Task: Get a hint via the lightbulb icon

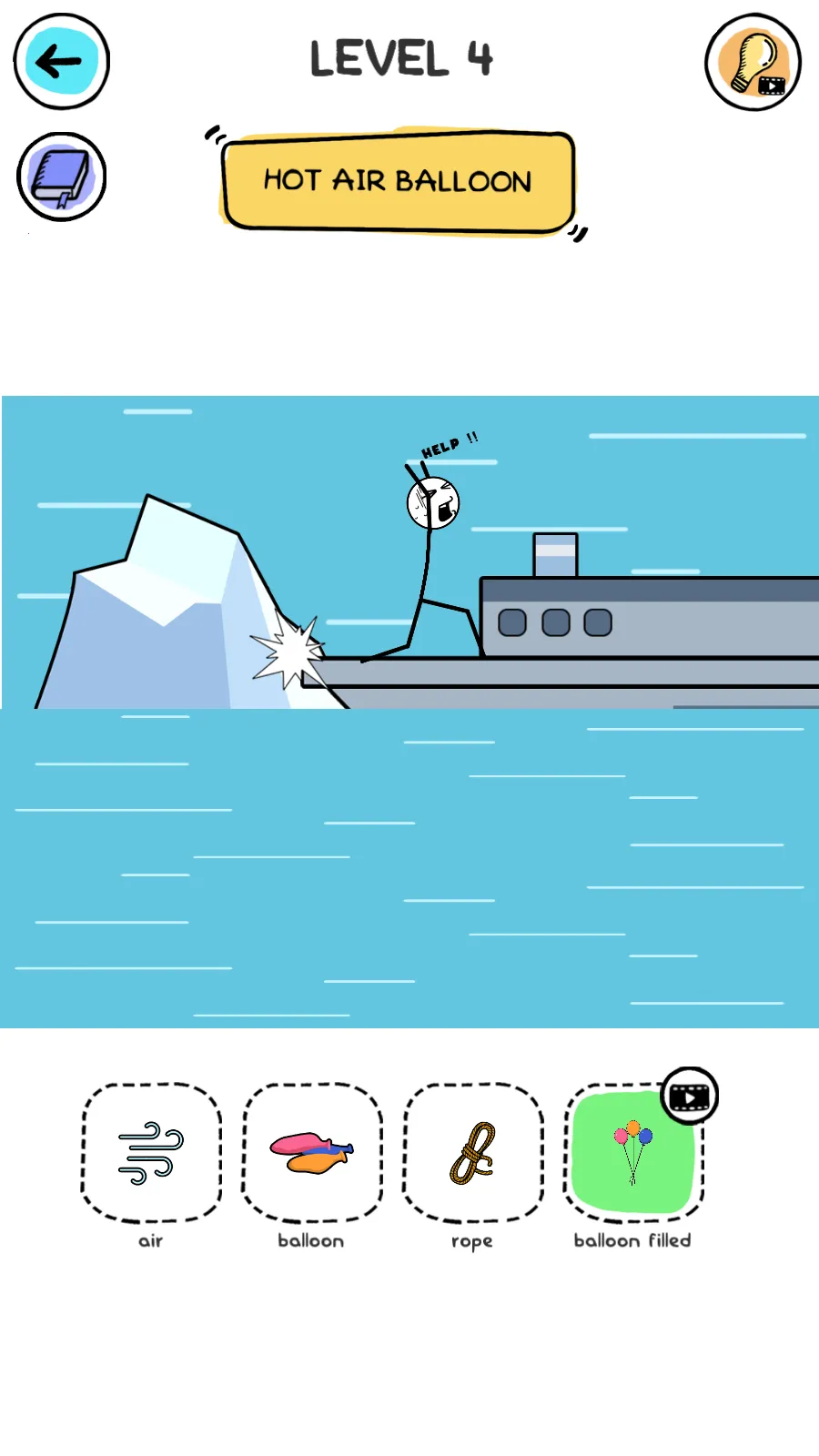Action: (x=753, y=62)
